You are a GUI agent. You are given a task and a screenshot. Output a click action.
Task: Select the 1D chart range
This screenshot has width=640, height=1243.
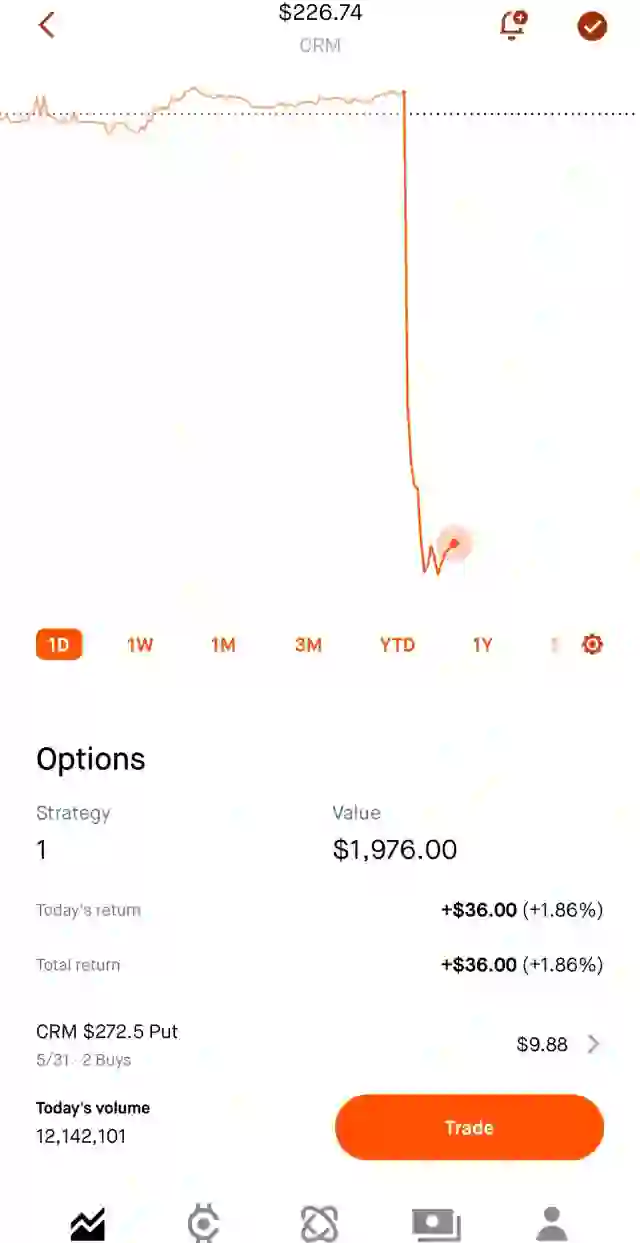(x=59, y=645)
